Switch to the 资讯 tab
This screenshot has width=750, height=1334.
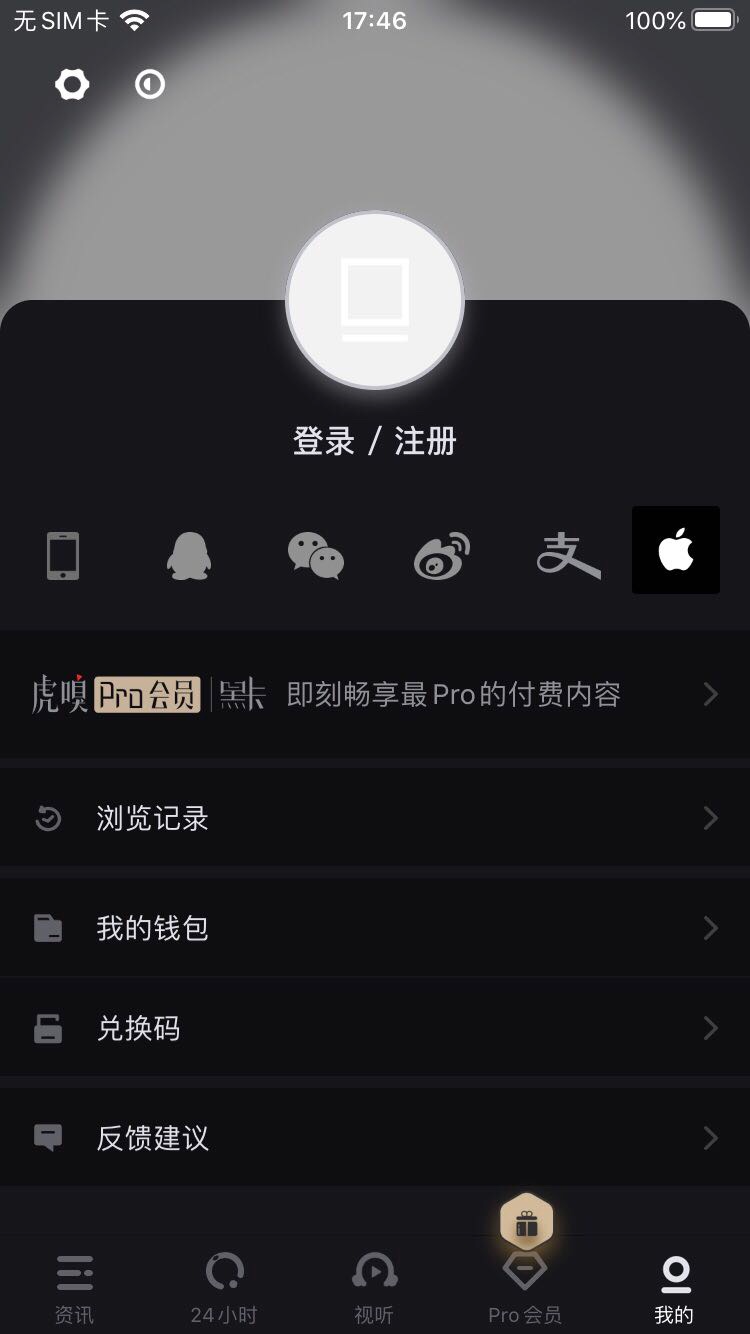point(75,1289)
